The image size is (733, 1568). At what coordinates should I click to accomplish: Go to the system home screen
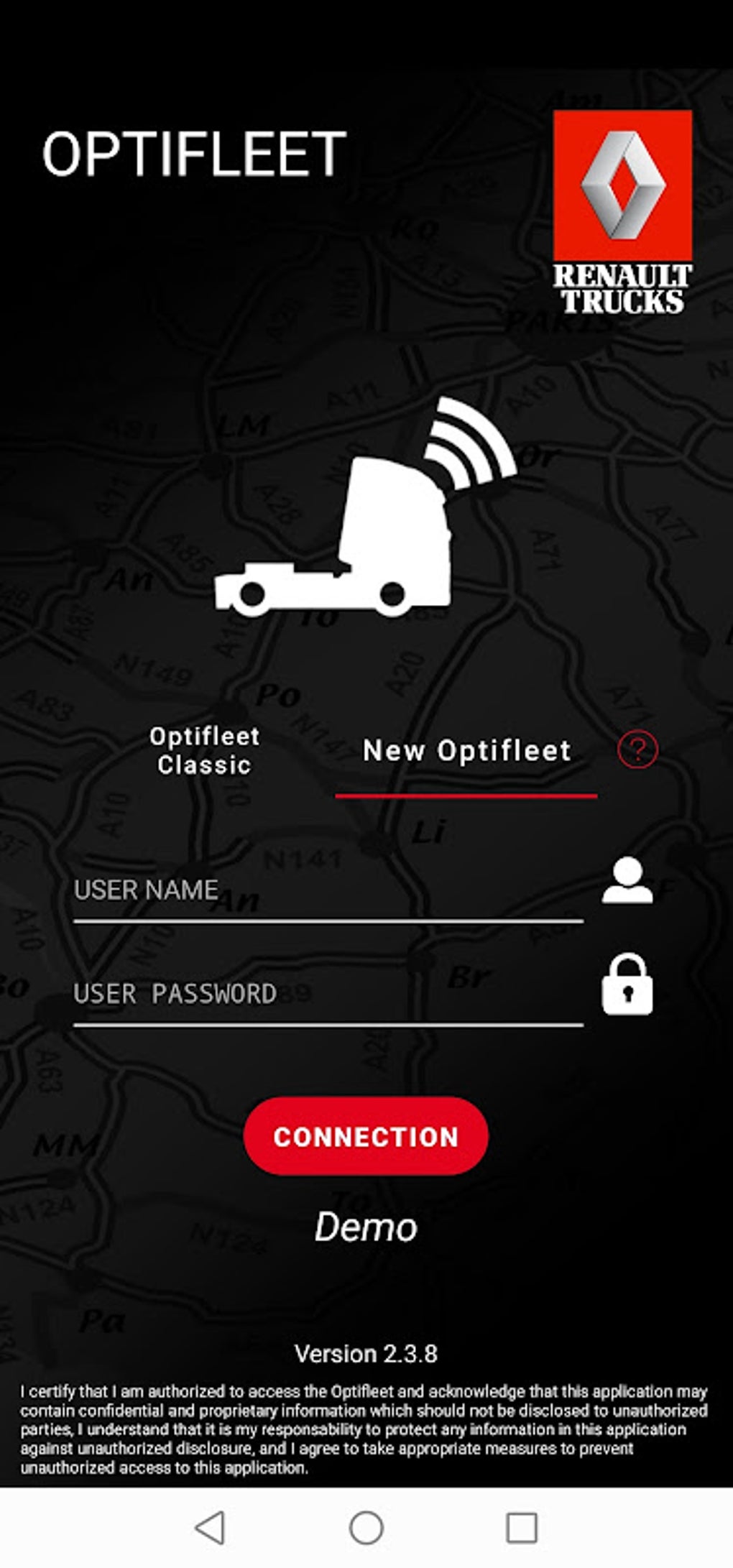[366, 1527]
